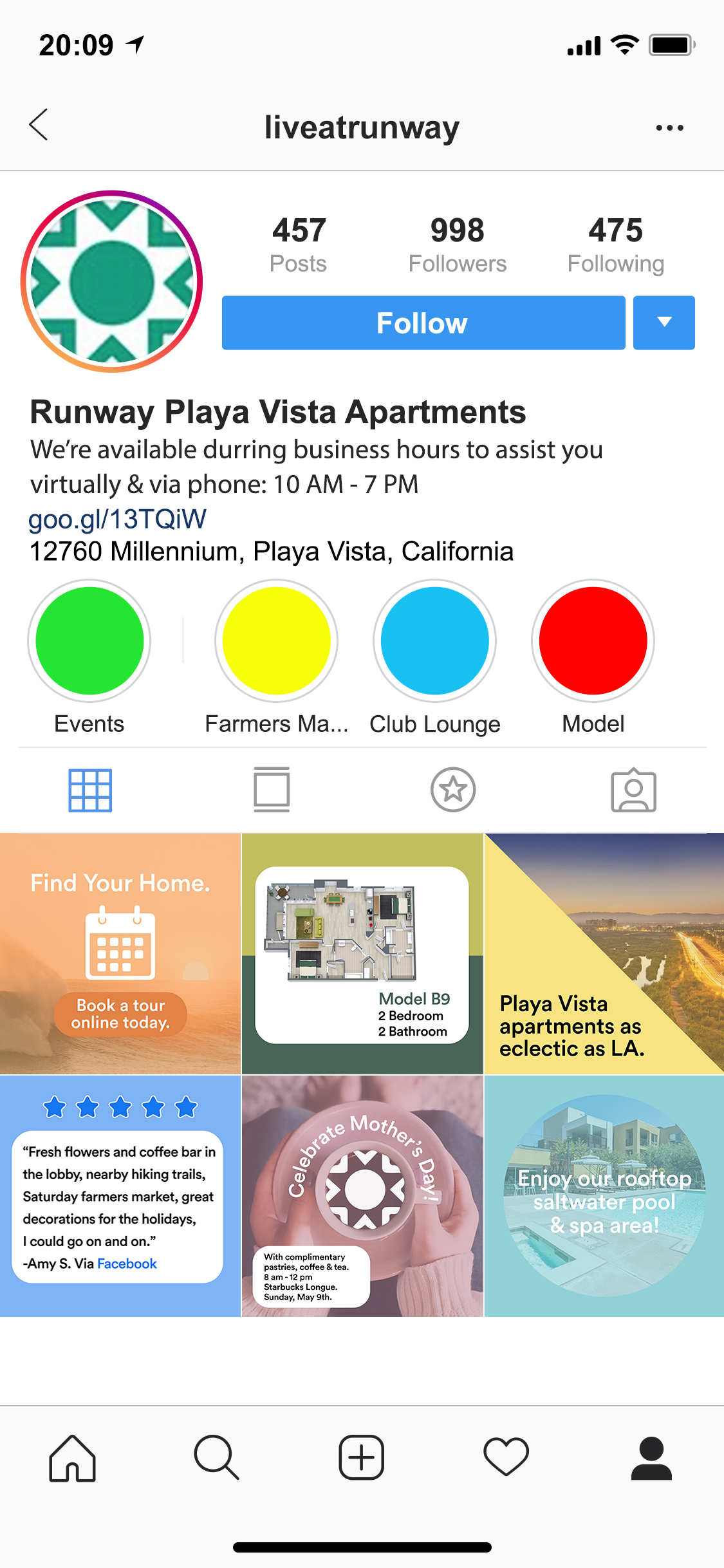Open the rooftop saltwater pool post
The image size is (724, 1568).
tap(604, 1196)
